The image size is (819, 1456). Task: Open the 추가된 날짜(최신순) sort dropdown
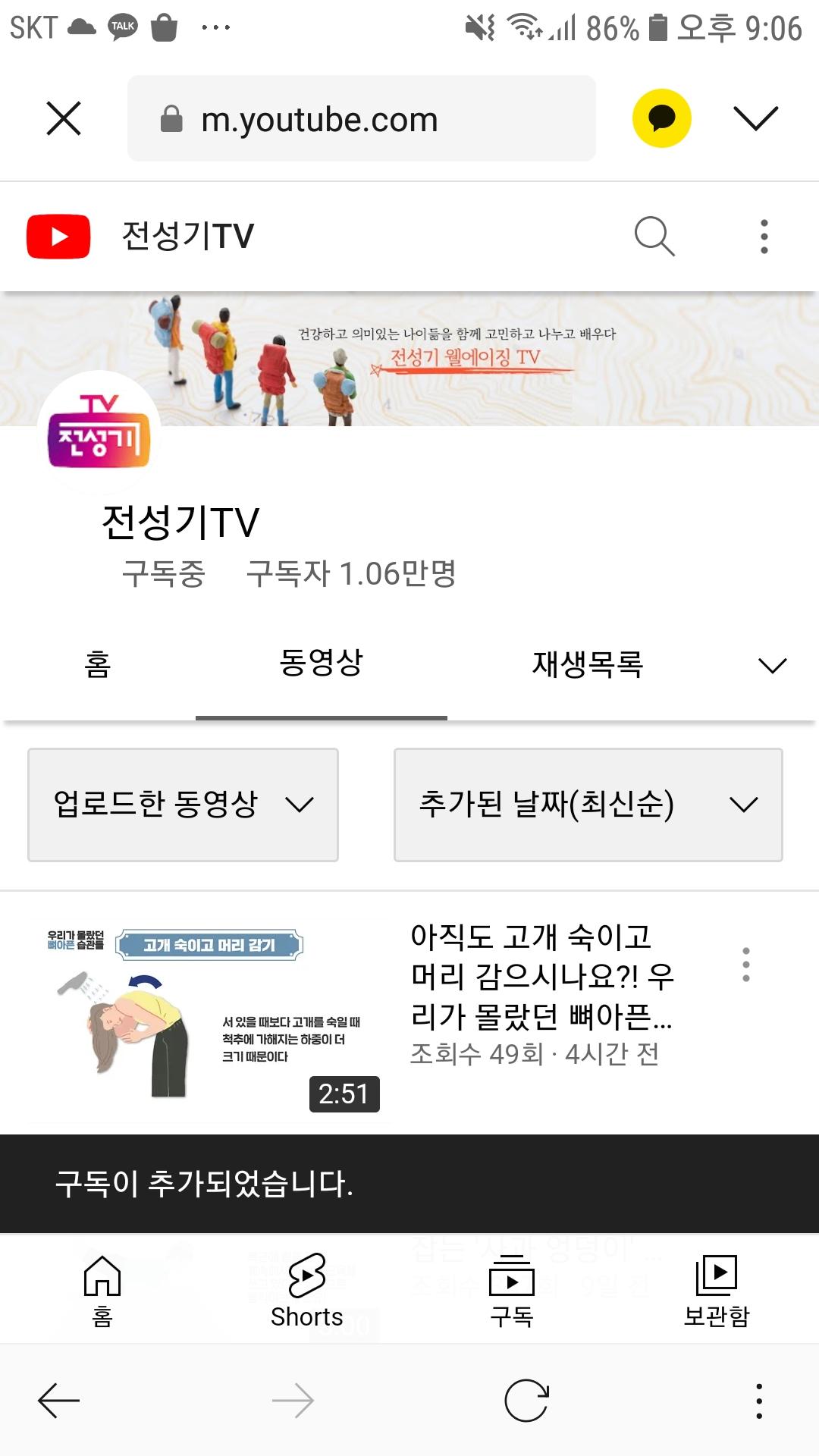(x=588, y=805)
